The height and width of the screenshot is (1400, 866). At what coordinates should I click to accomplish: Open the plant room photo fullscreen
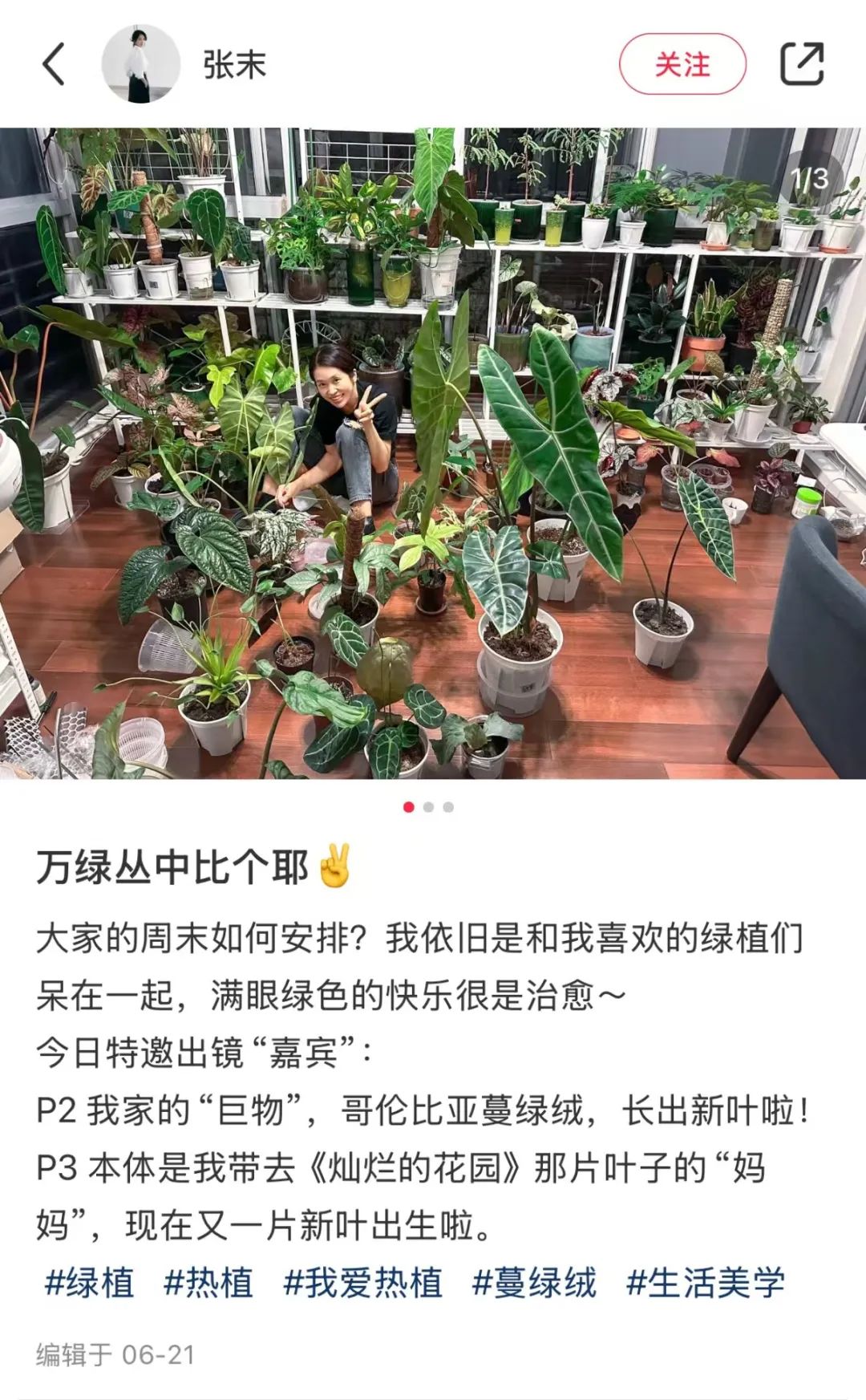(x=433, y=453)
